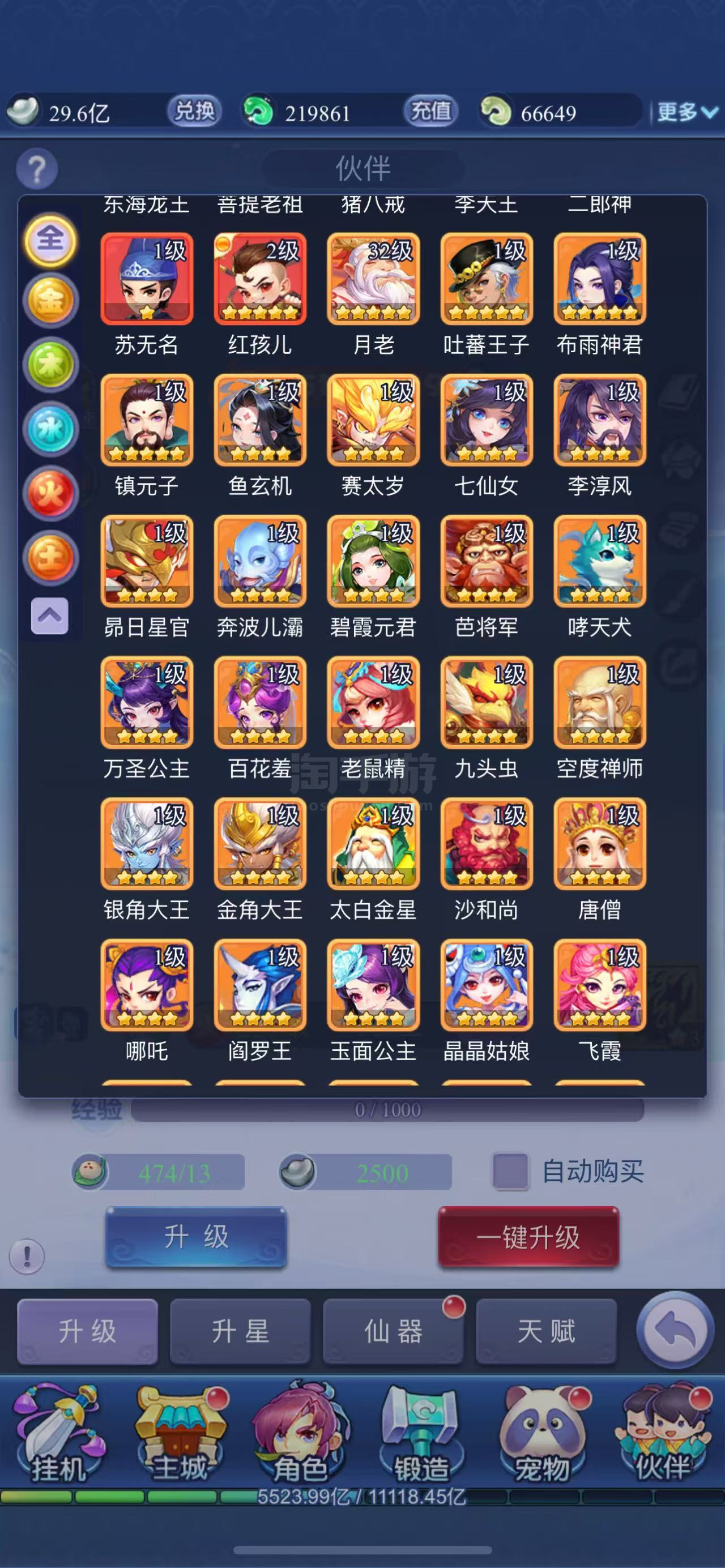Switch to the 升星 tab
This screenshot has width=725, height=1568.
click(x=241, y=1331)
